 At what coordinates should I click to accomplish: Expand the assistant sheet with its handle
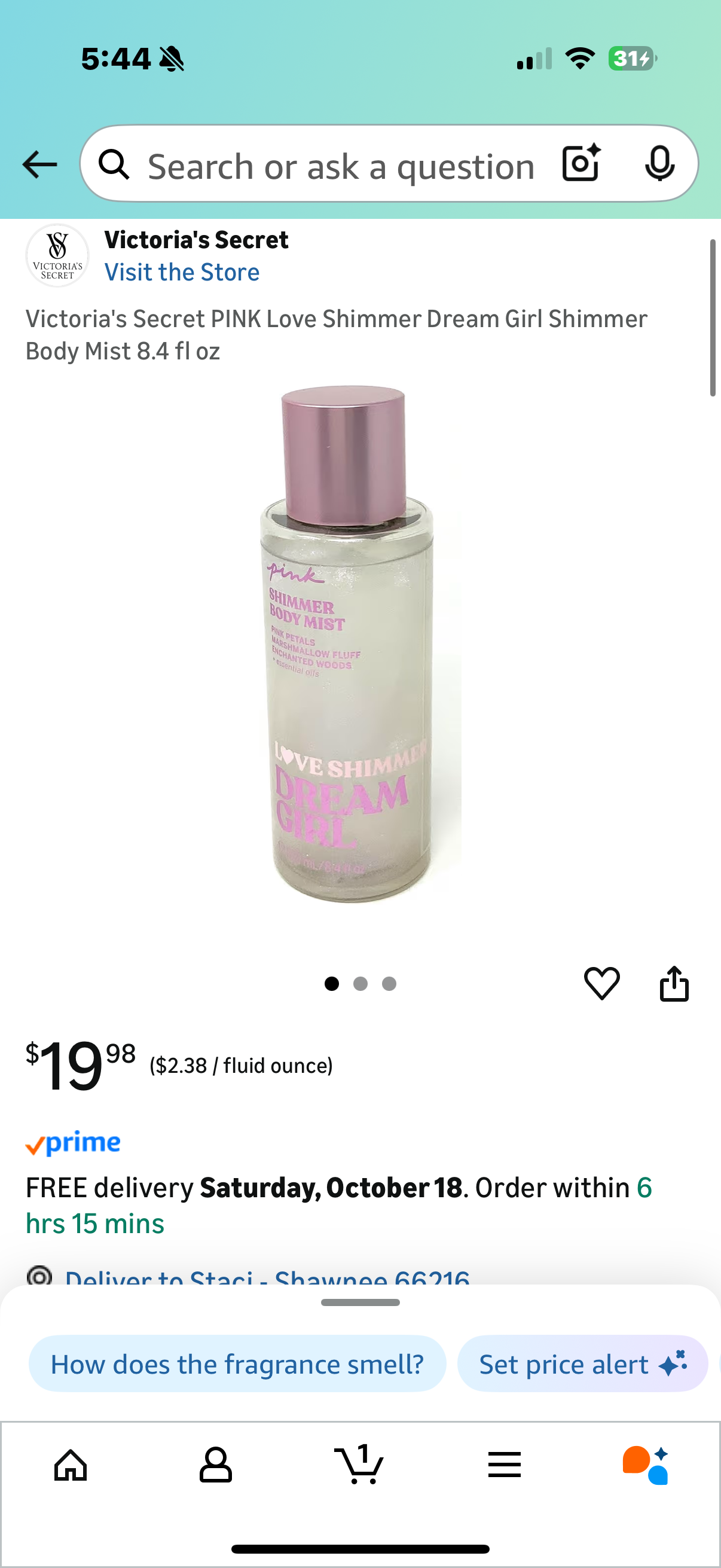pos(360,1302)
